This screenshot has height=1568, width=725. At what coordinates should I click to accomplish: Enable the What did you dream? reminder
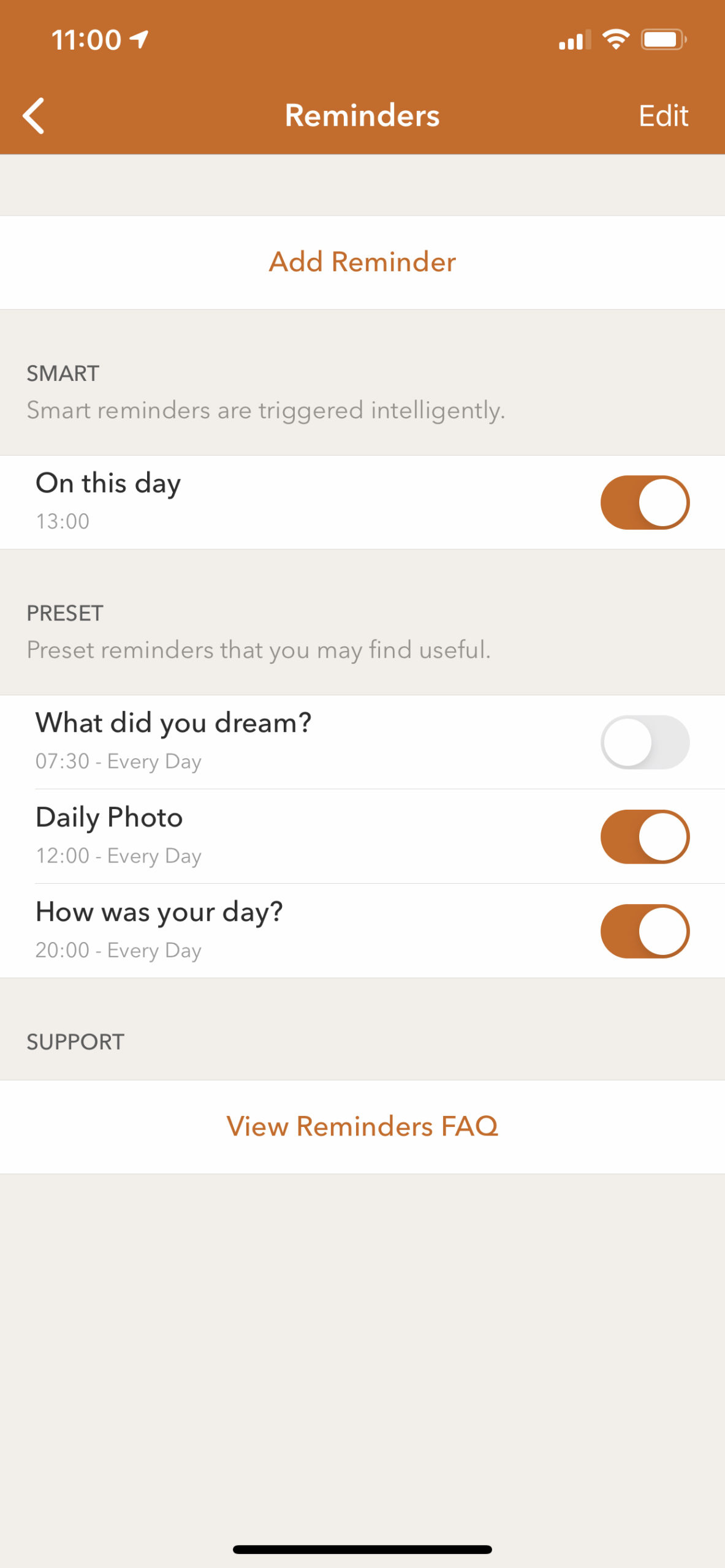(645, 742)
